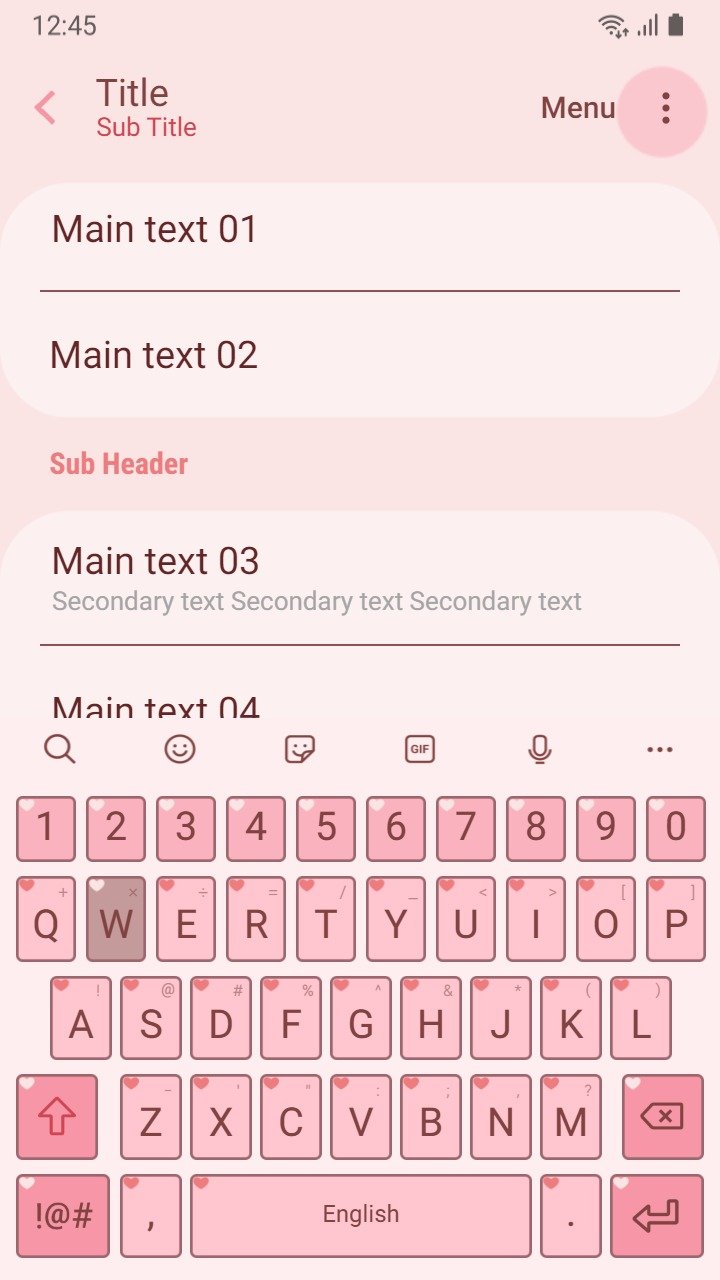Open the sticker panel on the keyboard
This screenshot has width=720, height=1280.
click(300, 748)
